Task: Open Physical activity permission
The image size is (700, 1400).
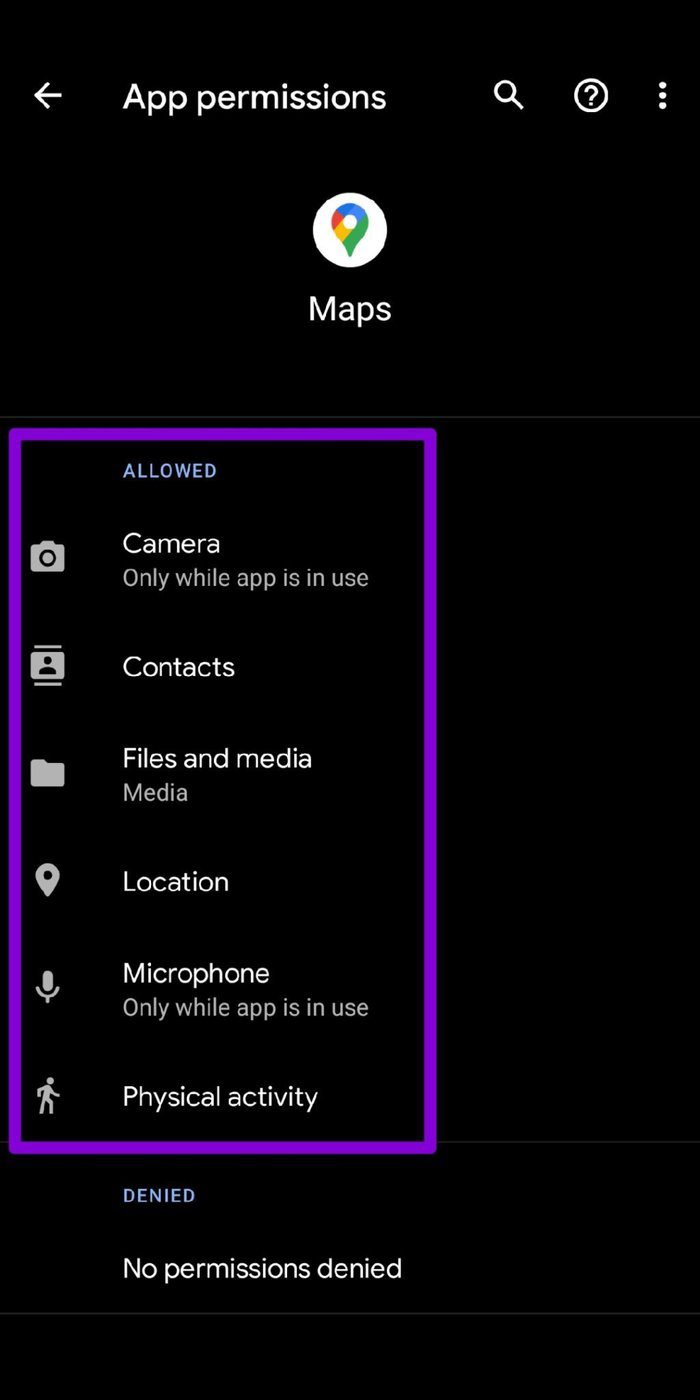Action: pyautogui.click(x=350, y=1096)
